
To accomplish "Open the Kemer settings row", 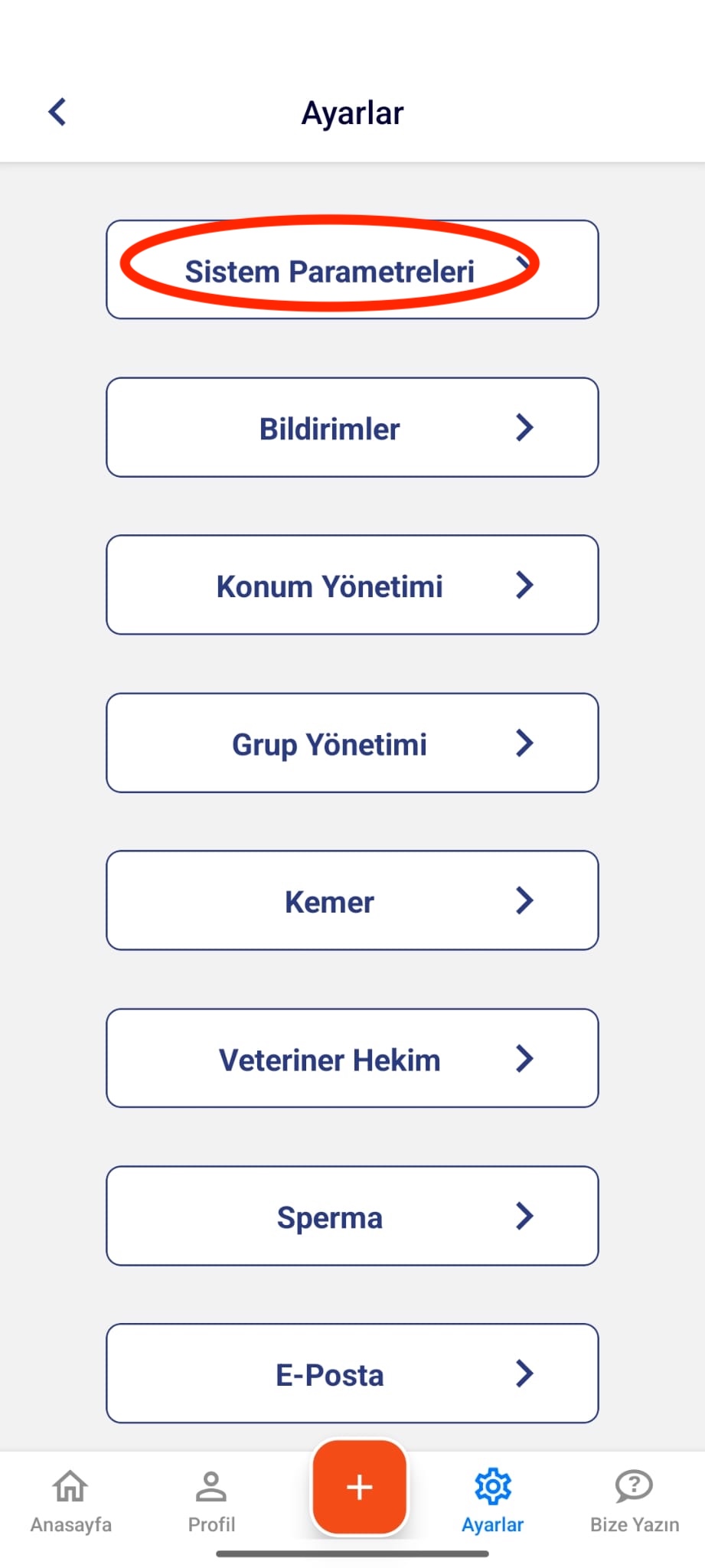I will [x=352, y=901].
